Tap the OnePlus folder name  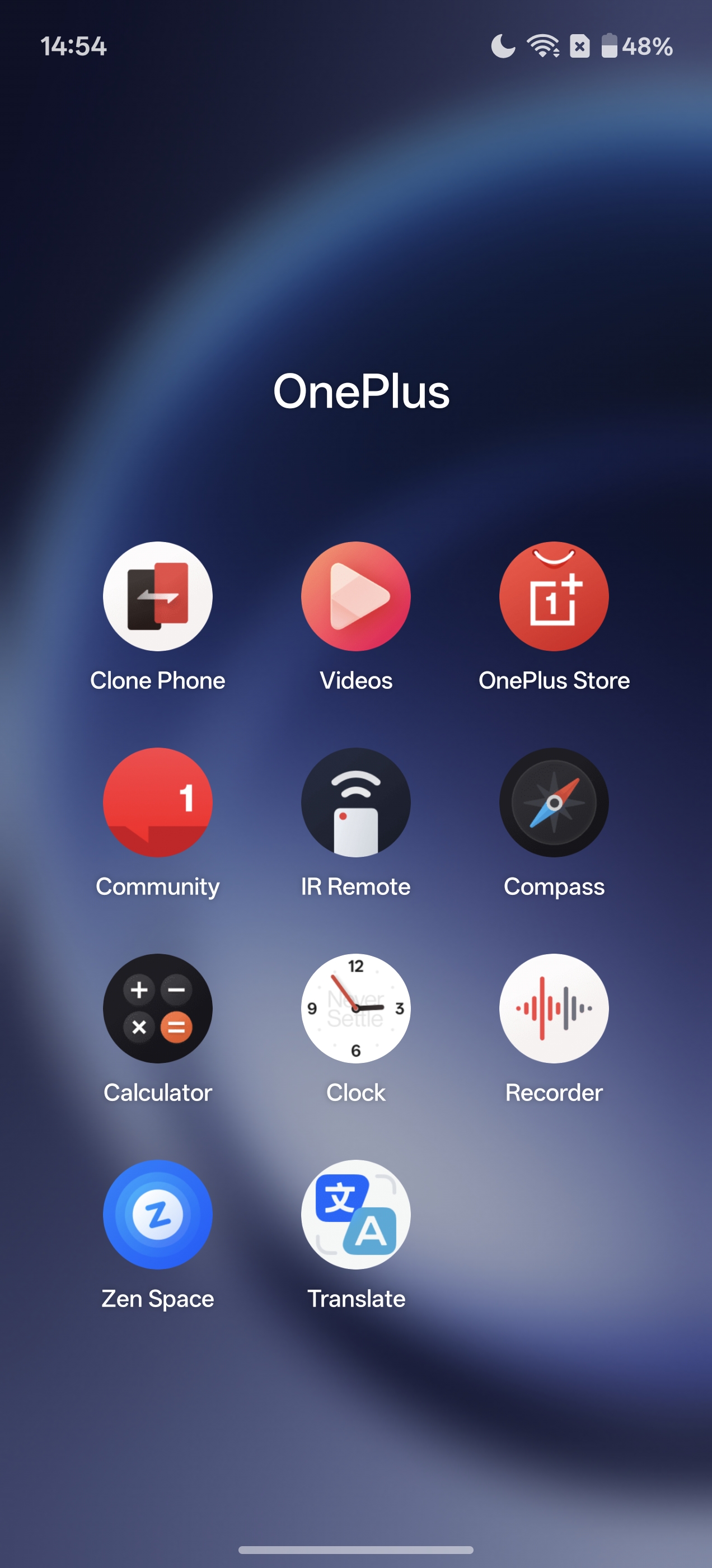(x=362, y=391)
